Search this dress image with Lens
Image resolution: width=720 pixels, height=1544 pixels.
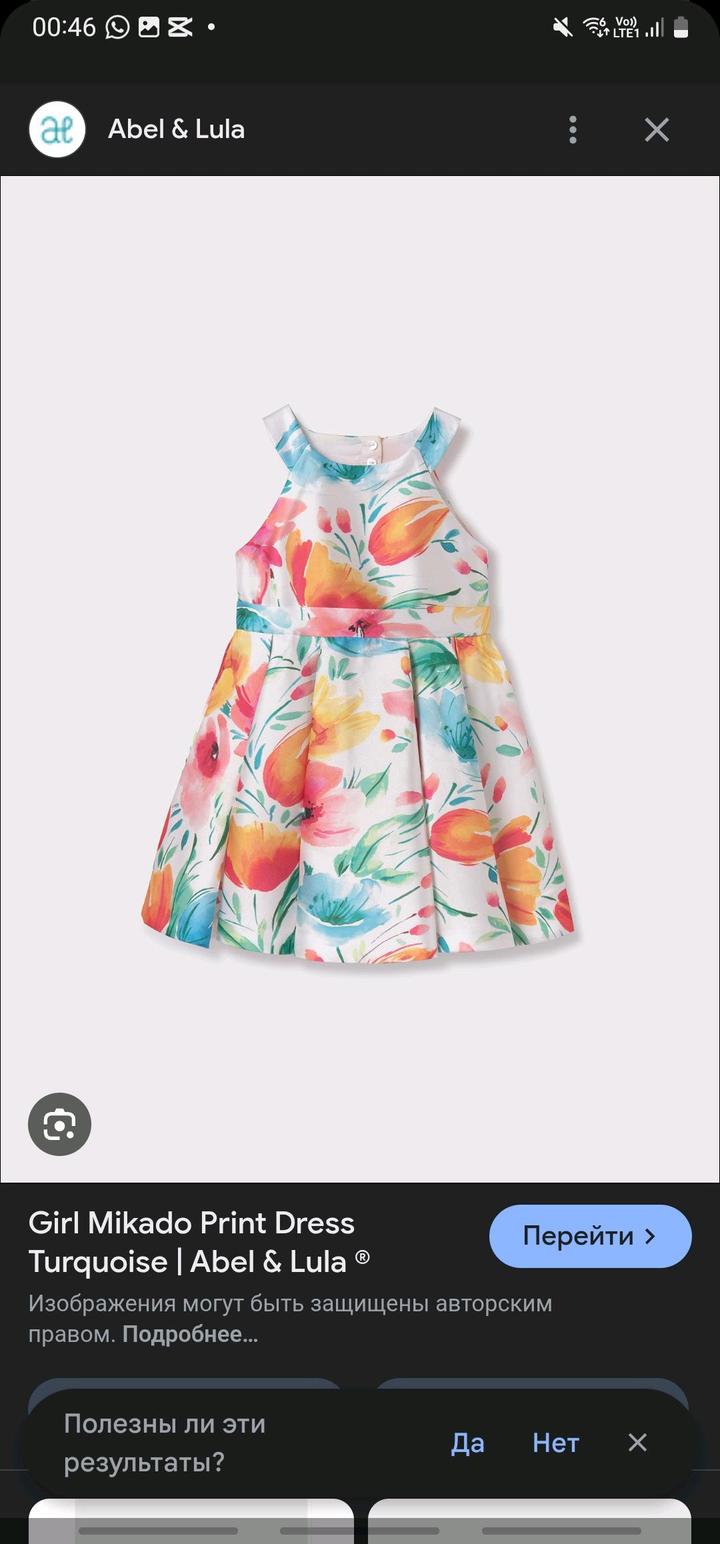[x=60, y=1125]
